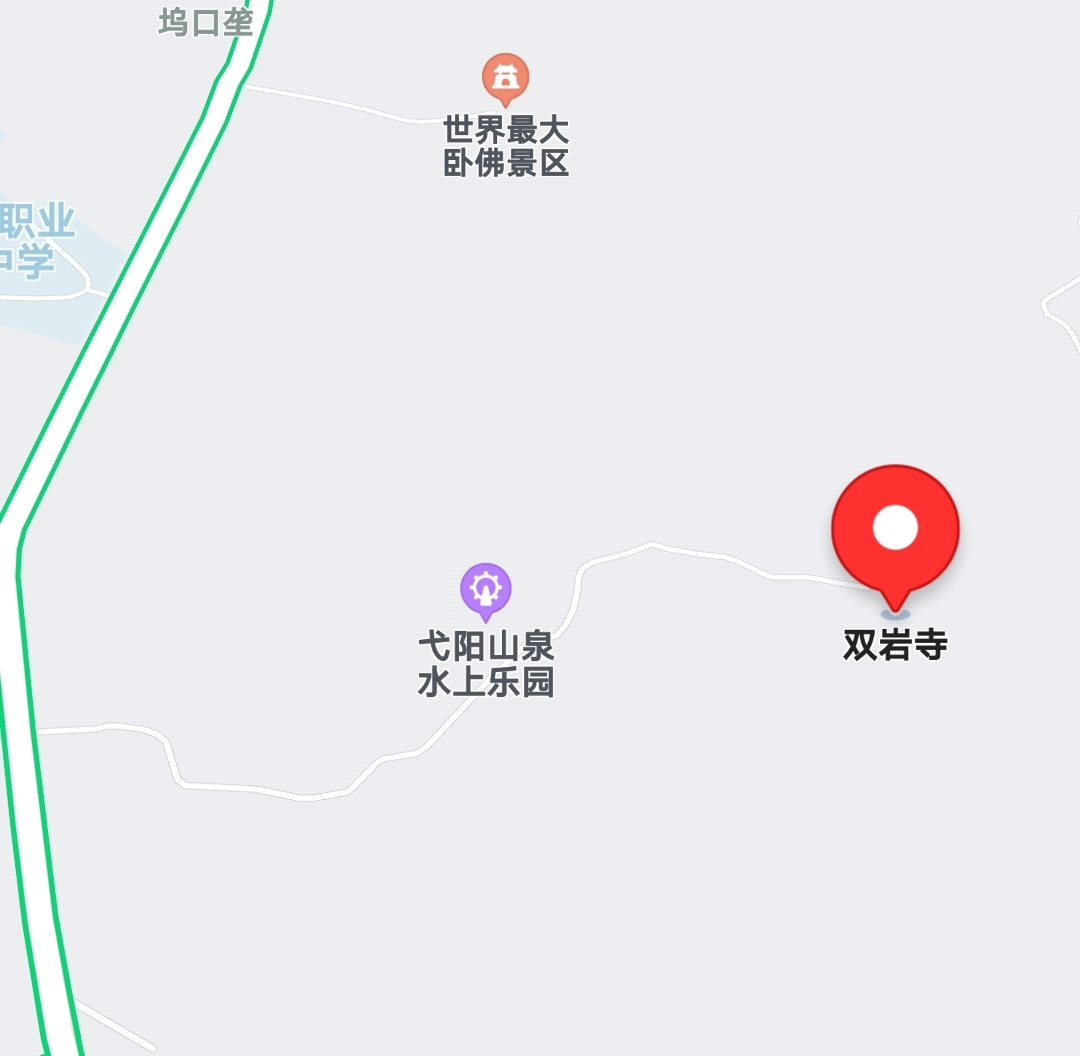Select the 弋阳山泉水上乐园 water park marker
The height and width of the screenshot is (1056, 1080).
pos(486,589)
